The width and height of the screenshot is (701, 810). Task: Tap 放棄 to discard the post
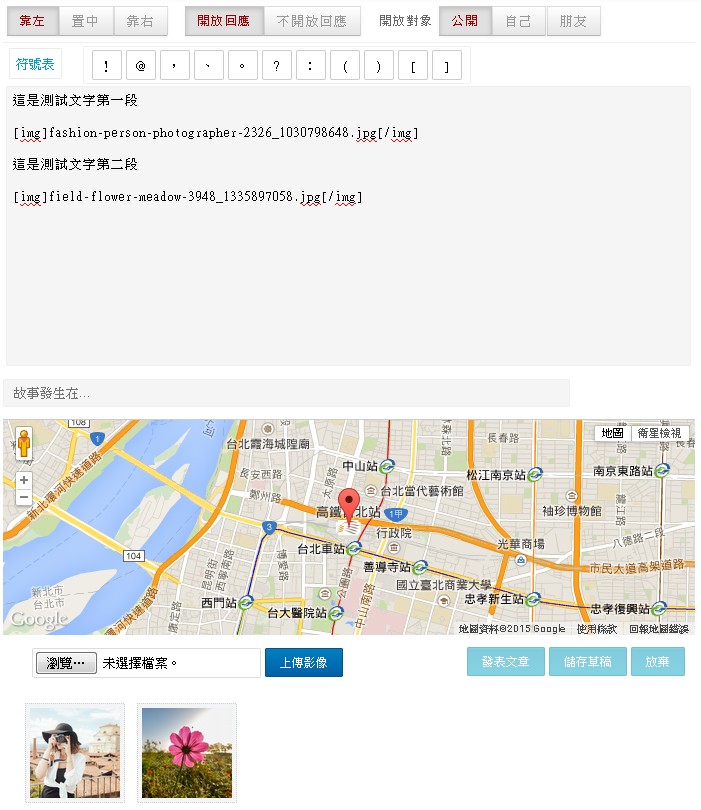tap(657, 662)
